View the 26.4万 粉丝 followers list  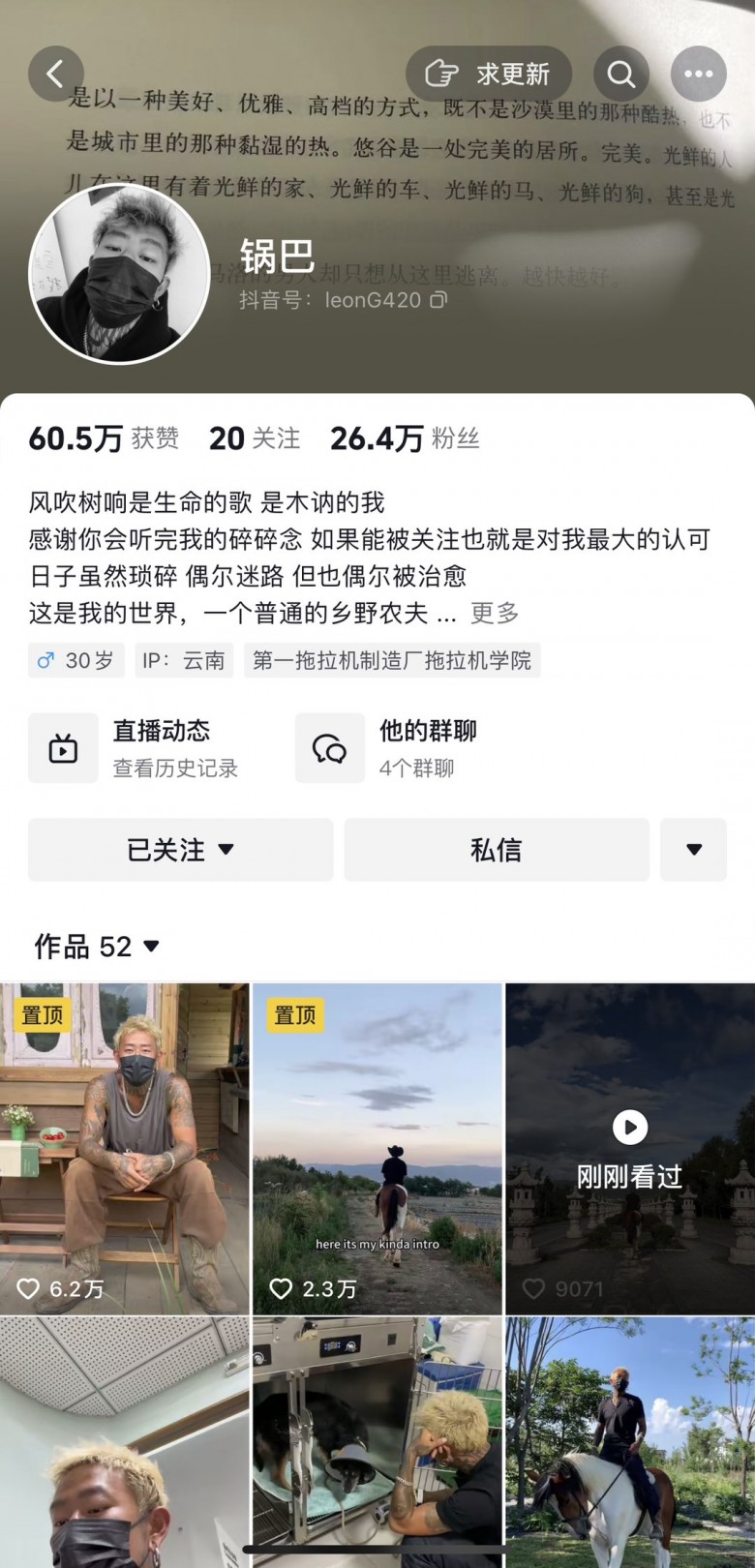[x=405, y=438]
